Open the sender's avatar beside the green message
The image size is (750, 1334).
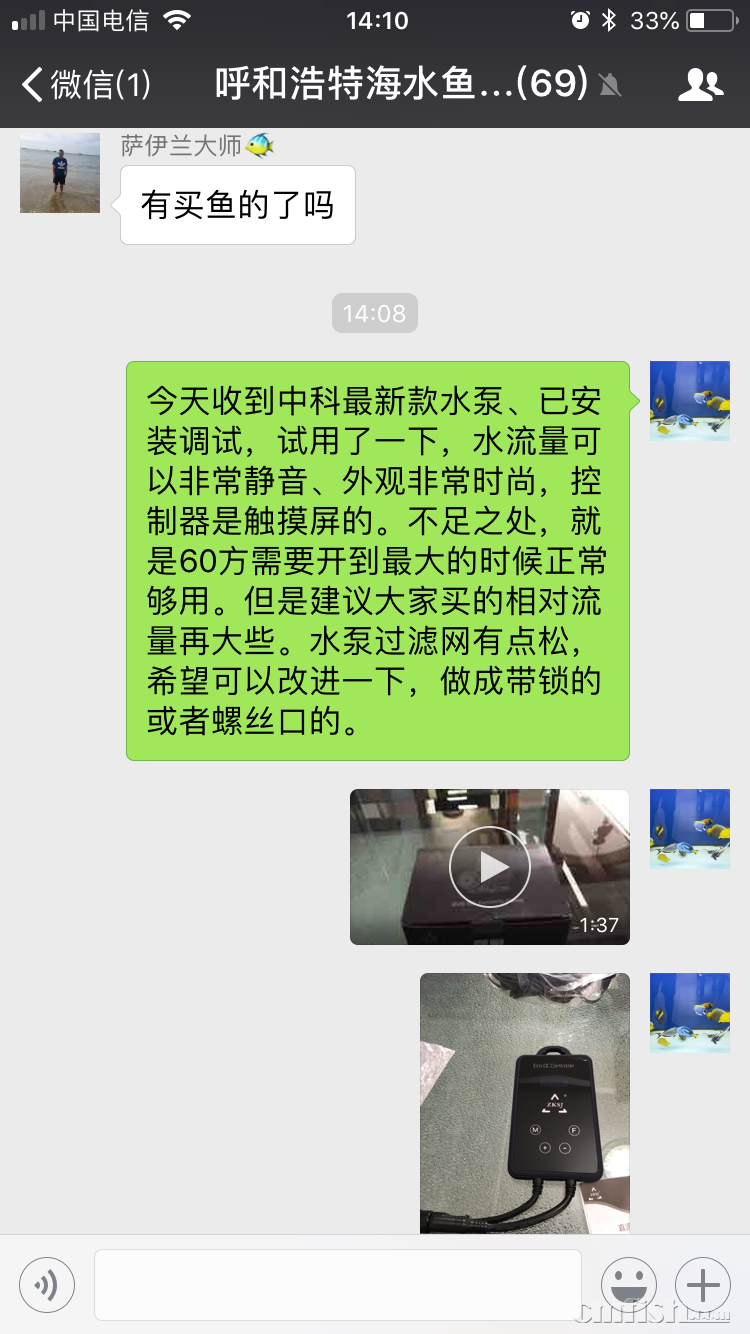click(689, 401)
